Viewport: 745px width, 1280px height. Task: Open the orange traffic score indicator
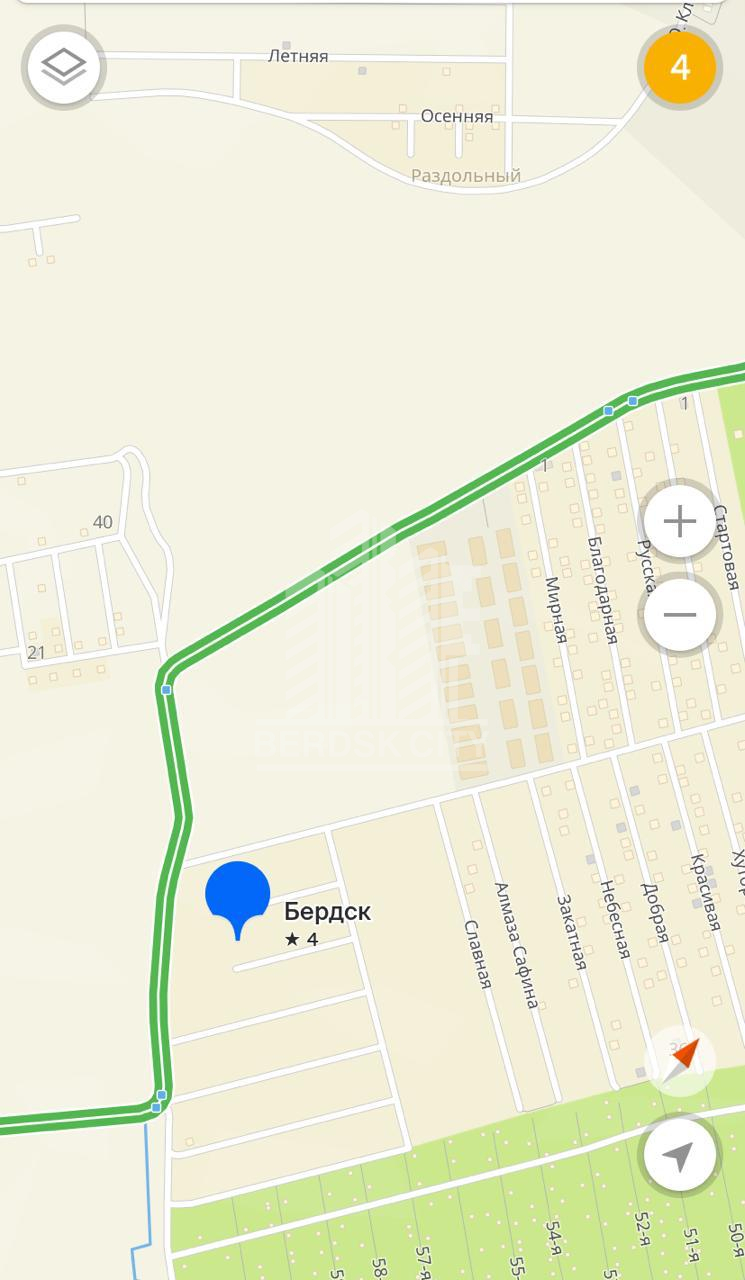pos(680,67)
